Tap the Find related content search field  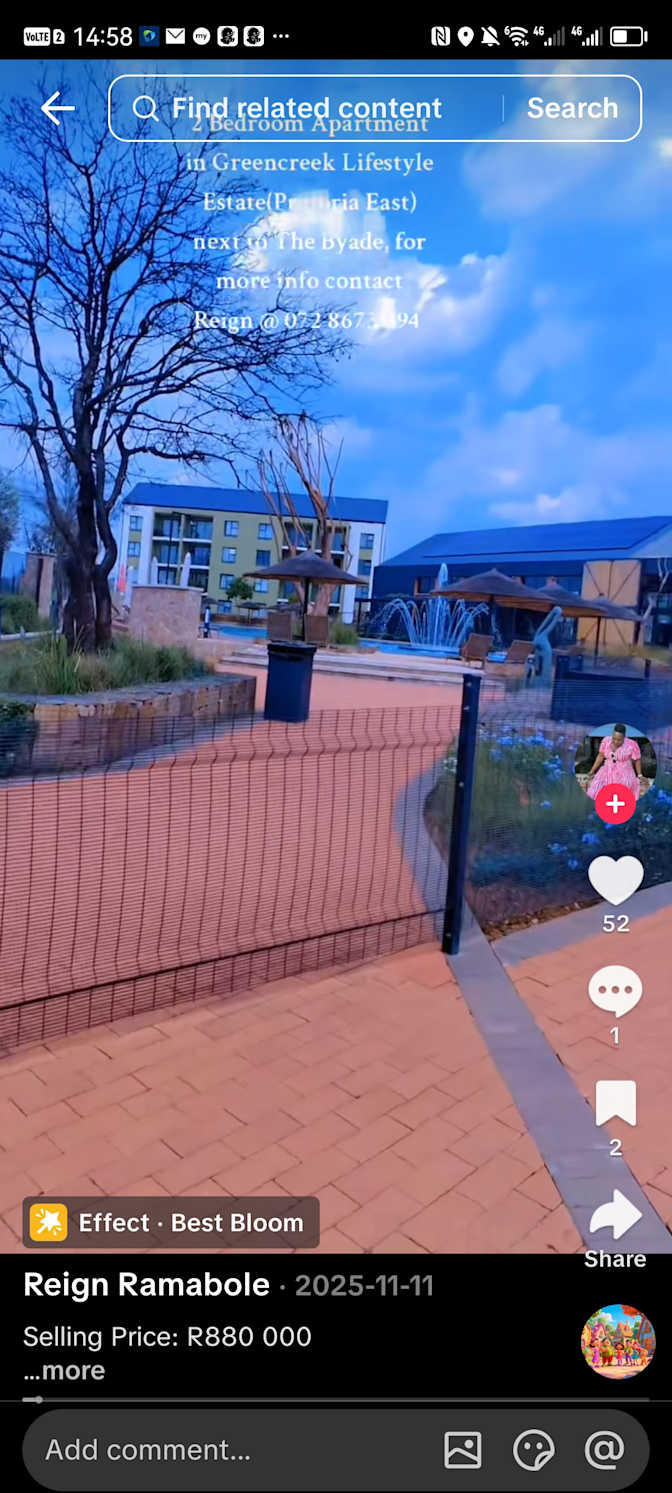305,108
